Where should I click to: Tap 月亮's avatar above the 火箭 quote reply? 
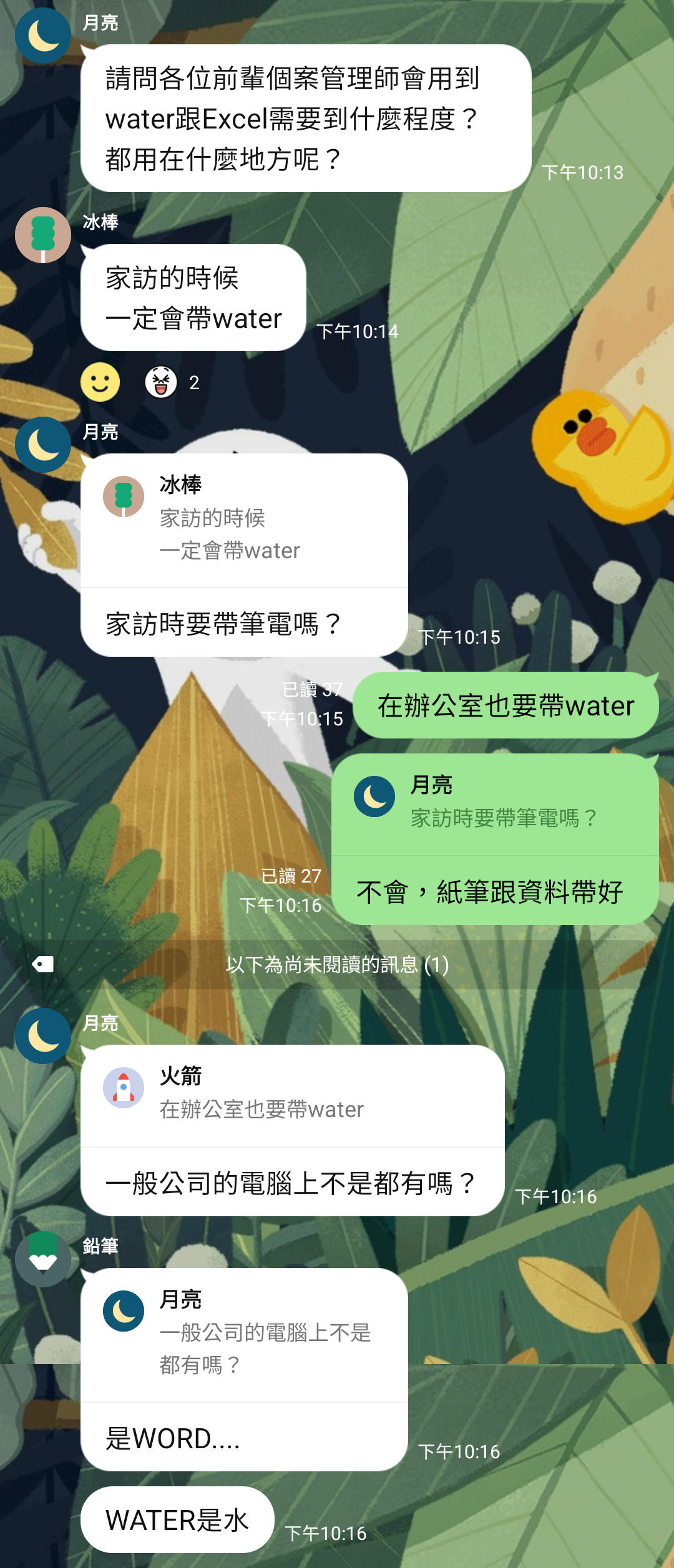(42, 1036)
